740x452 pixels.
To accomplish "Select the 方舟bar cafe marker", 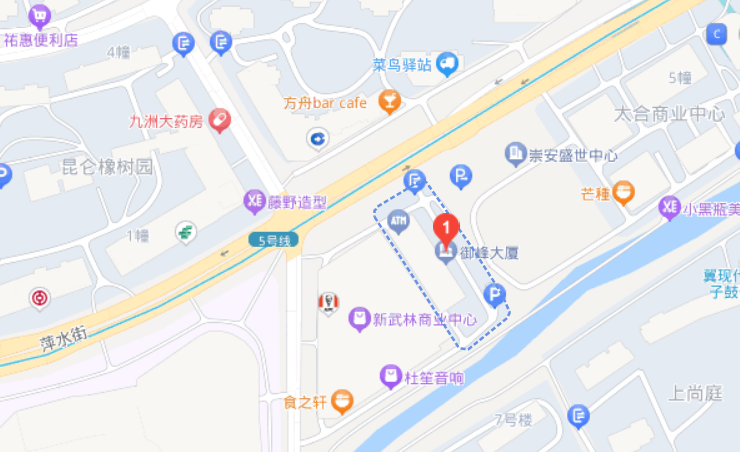I will [x=389, y=101].
